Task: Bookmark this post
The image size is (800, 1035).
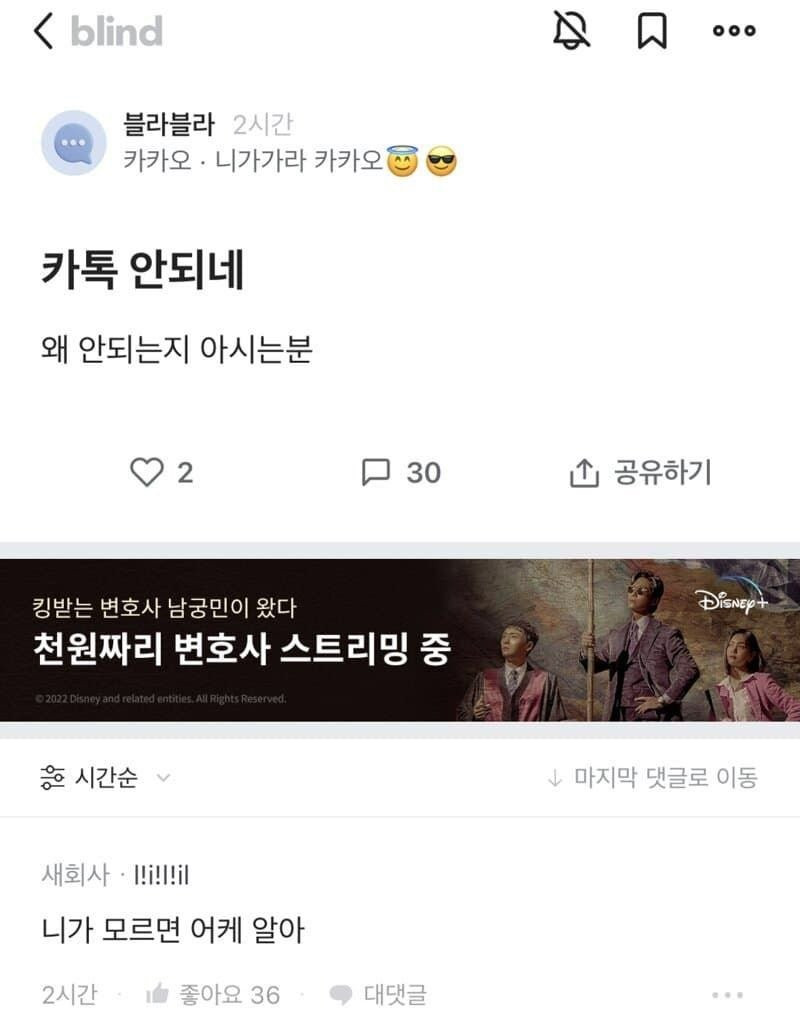Action: tap(652, 31)
